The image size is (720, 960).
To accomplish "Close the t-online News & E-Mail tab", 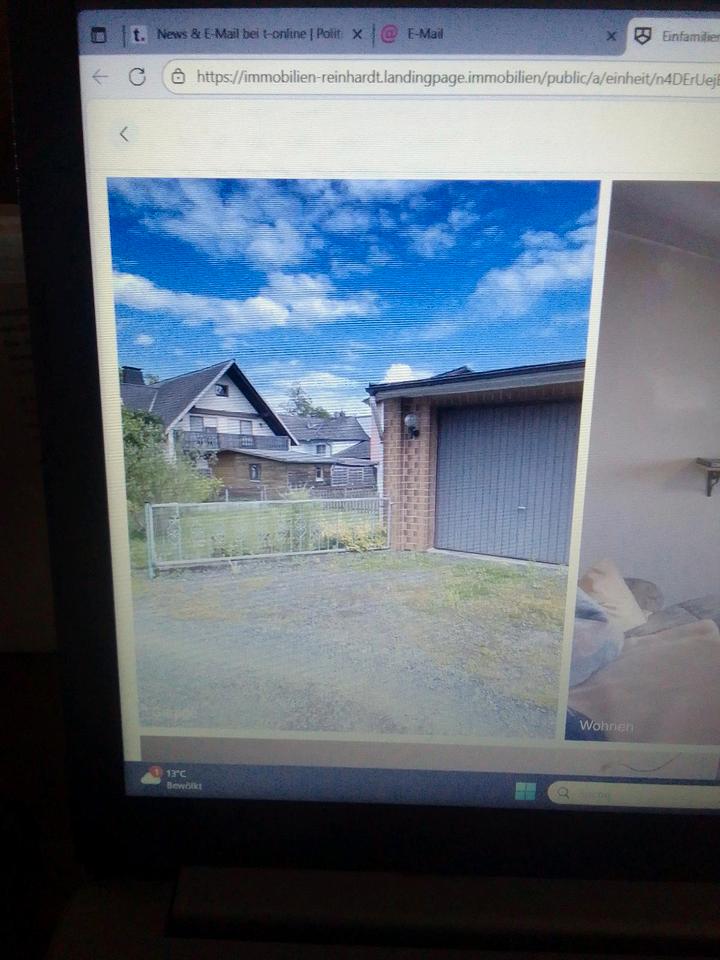I will (x=357, y=34).
